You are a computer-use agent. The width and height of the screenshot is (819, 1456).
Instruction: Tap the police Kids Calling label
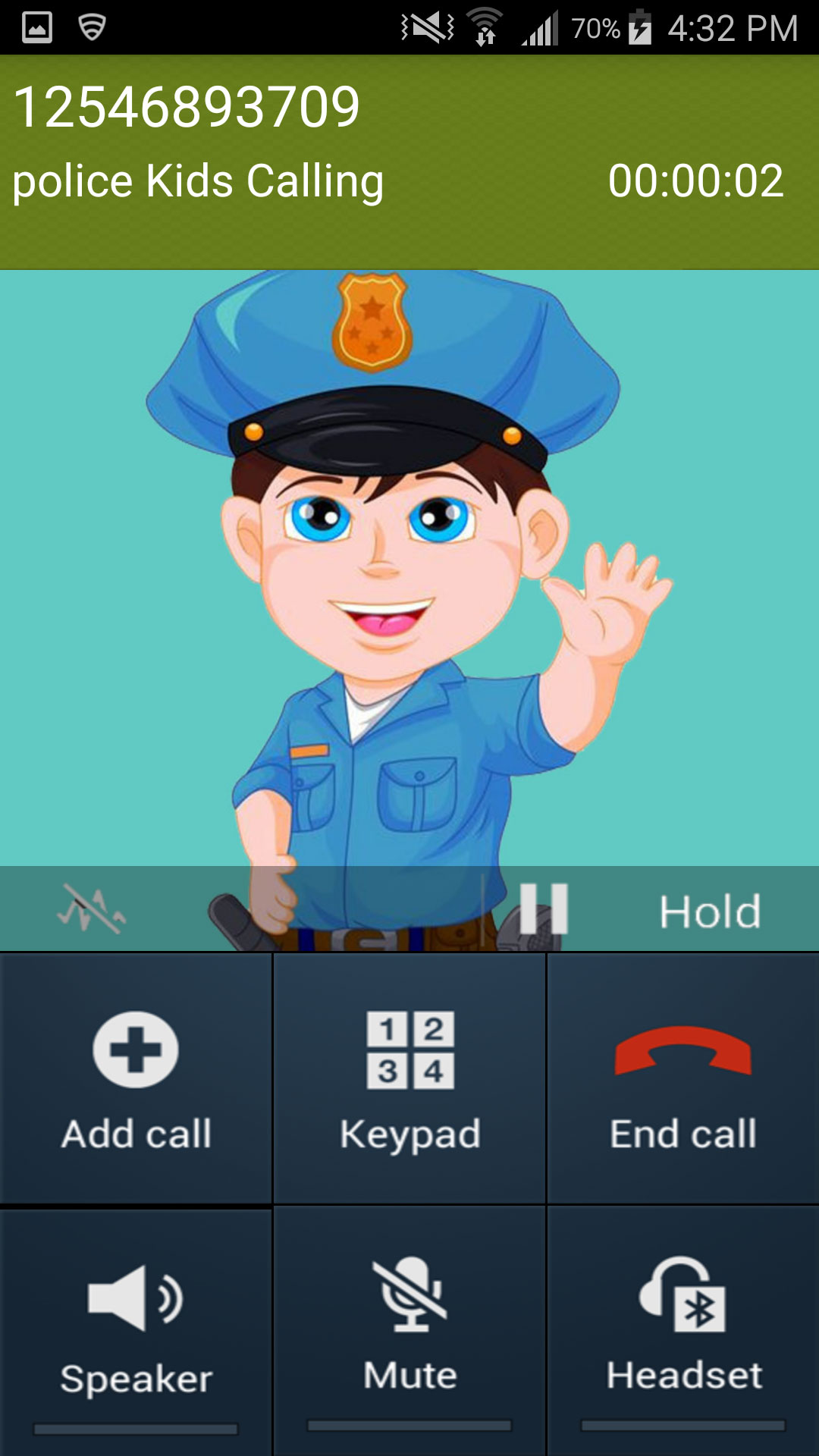pos(199,180)
